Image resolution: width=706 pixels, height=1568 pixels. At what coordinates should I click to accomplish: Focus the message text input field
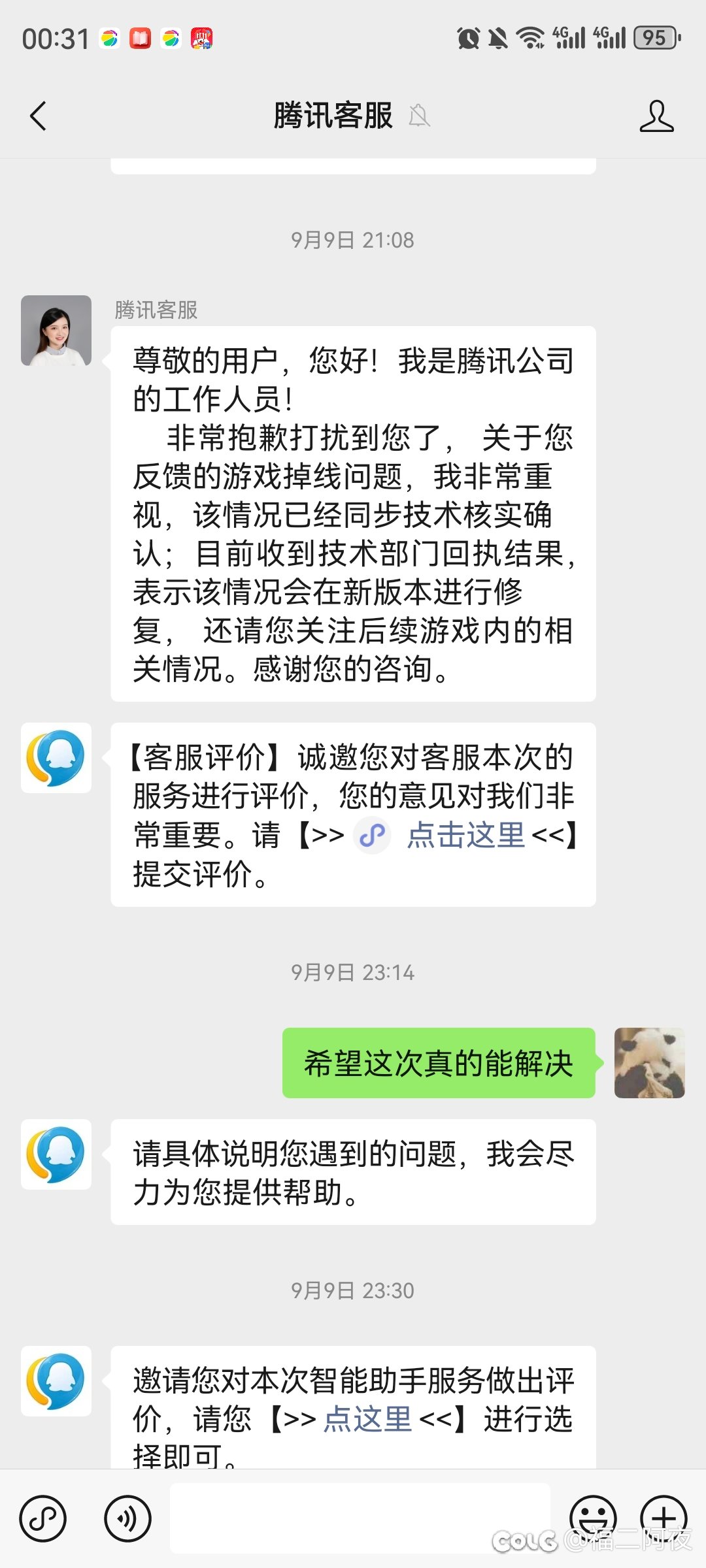[x=360, y=1518]
